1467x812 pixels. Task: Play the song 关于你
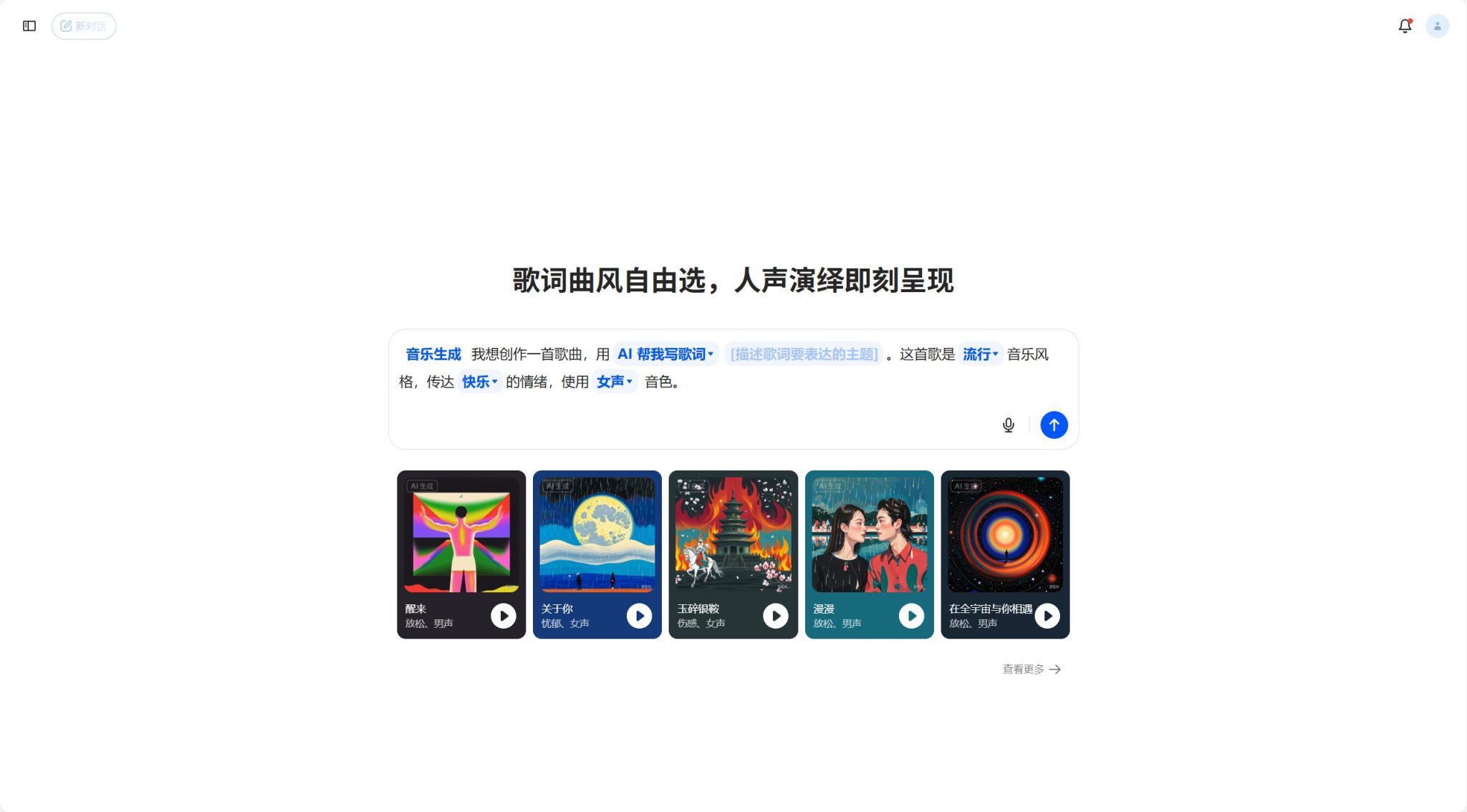click(x=639, y=616)
